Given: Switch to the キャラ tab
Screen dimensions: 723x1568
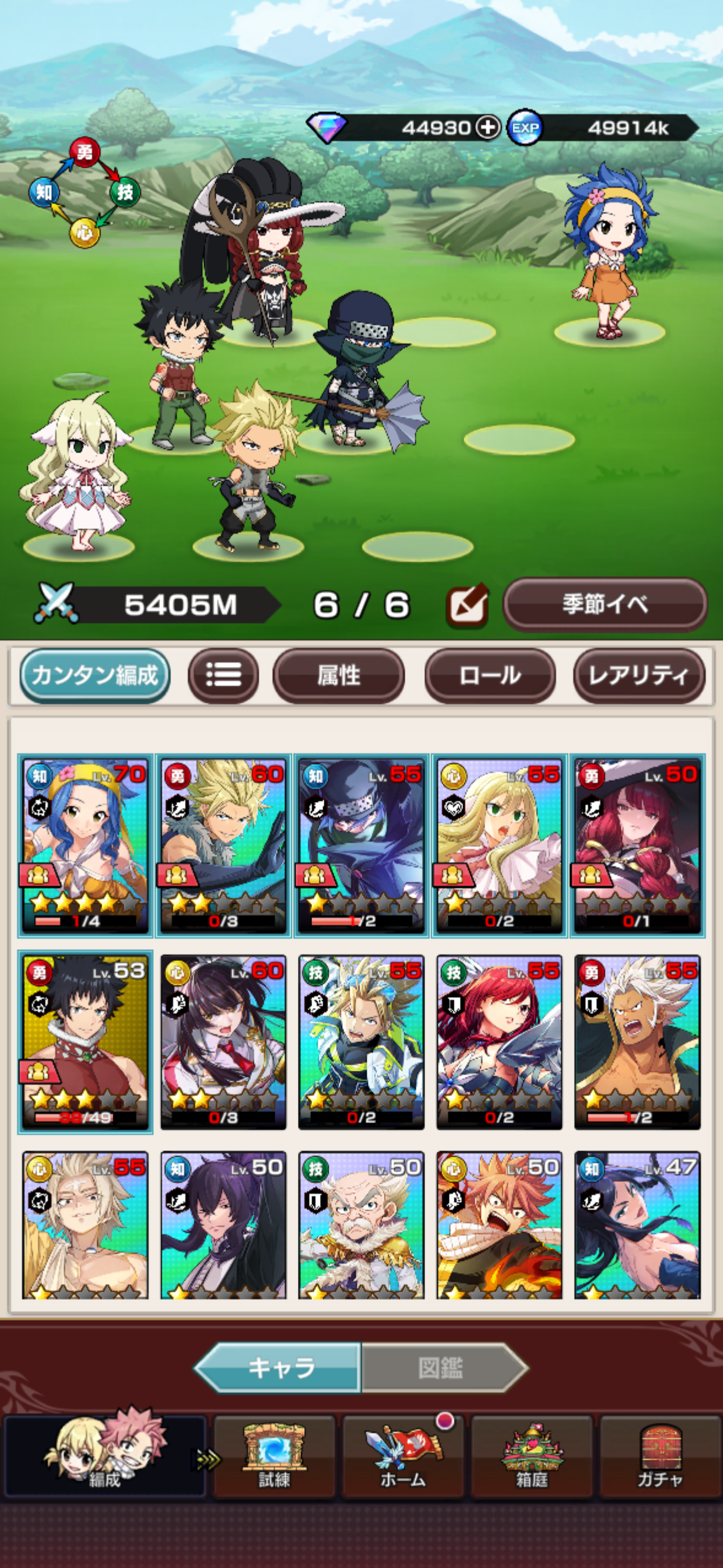Looking at the screenshot, I should (281, 1367).
